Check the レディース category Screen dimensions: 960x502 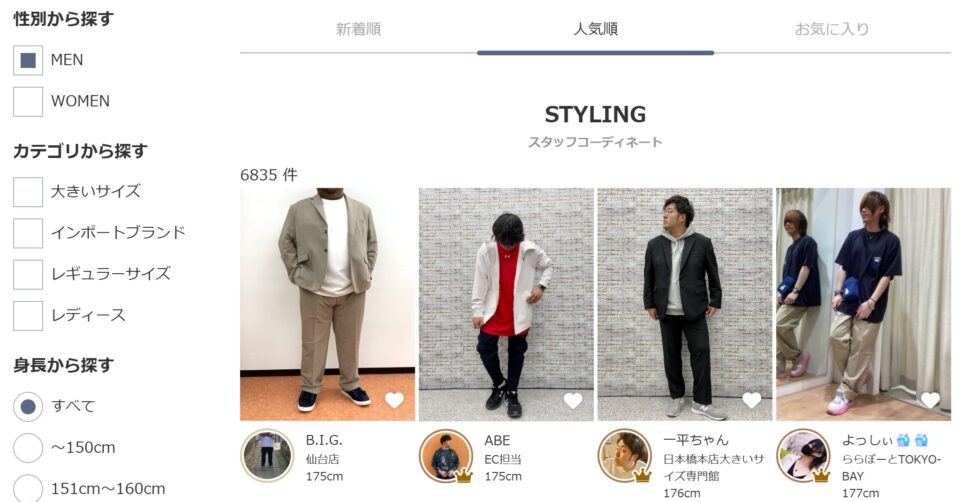click(28, 316)
